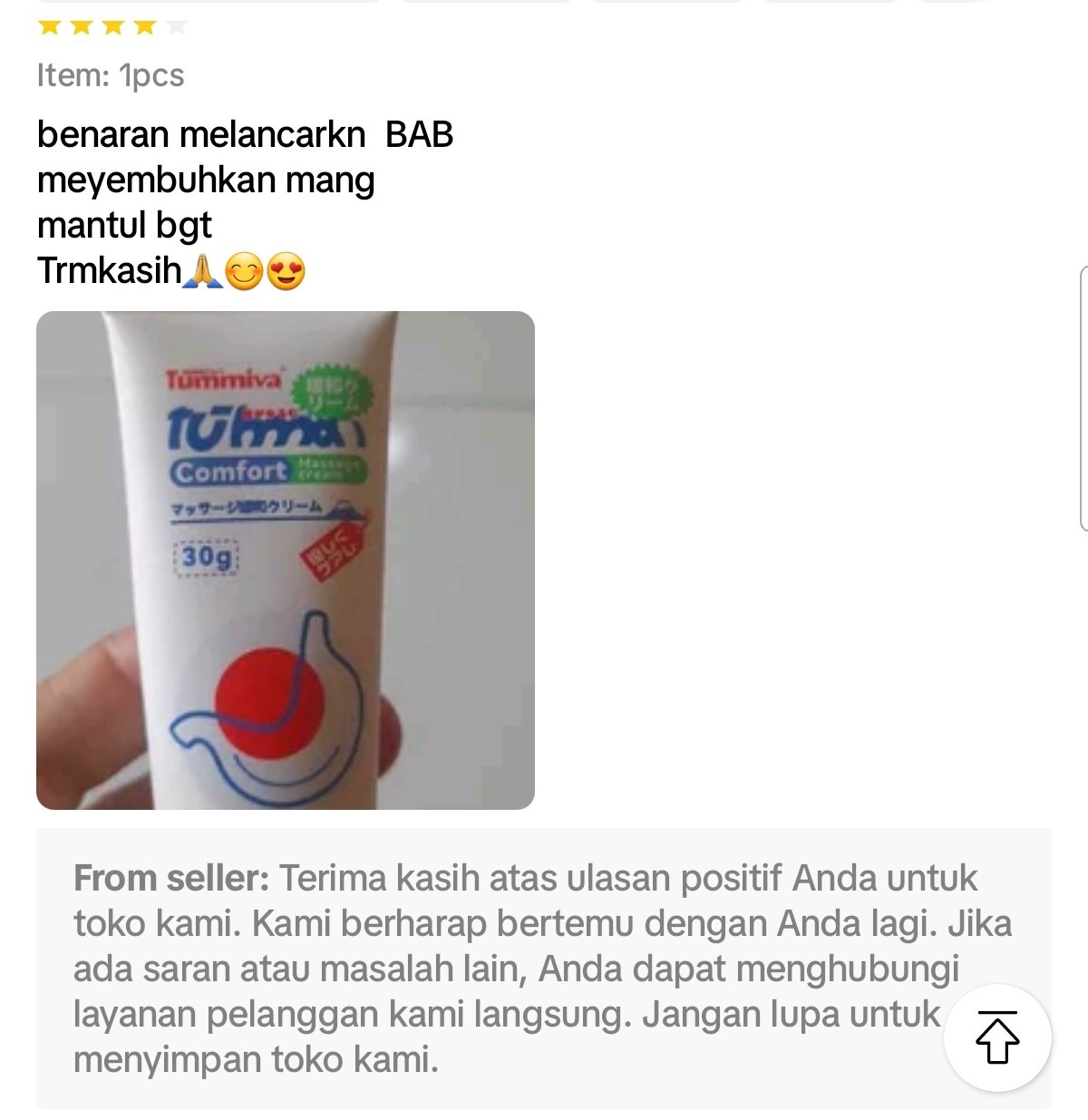Image resolution: width=1088 pixels, height=1120 pixels.
Task: Tap the scroll-to-top arrow button
Action: click(997, 1037)
